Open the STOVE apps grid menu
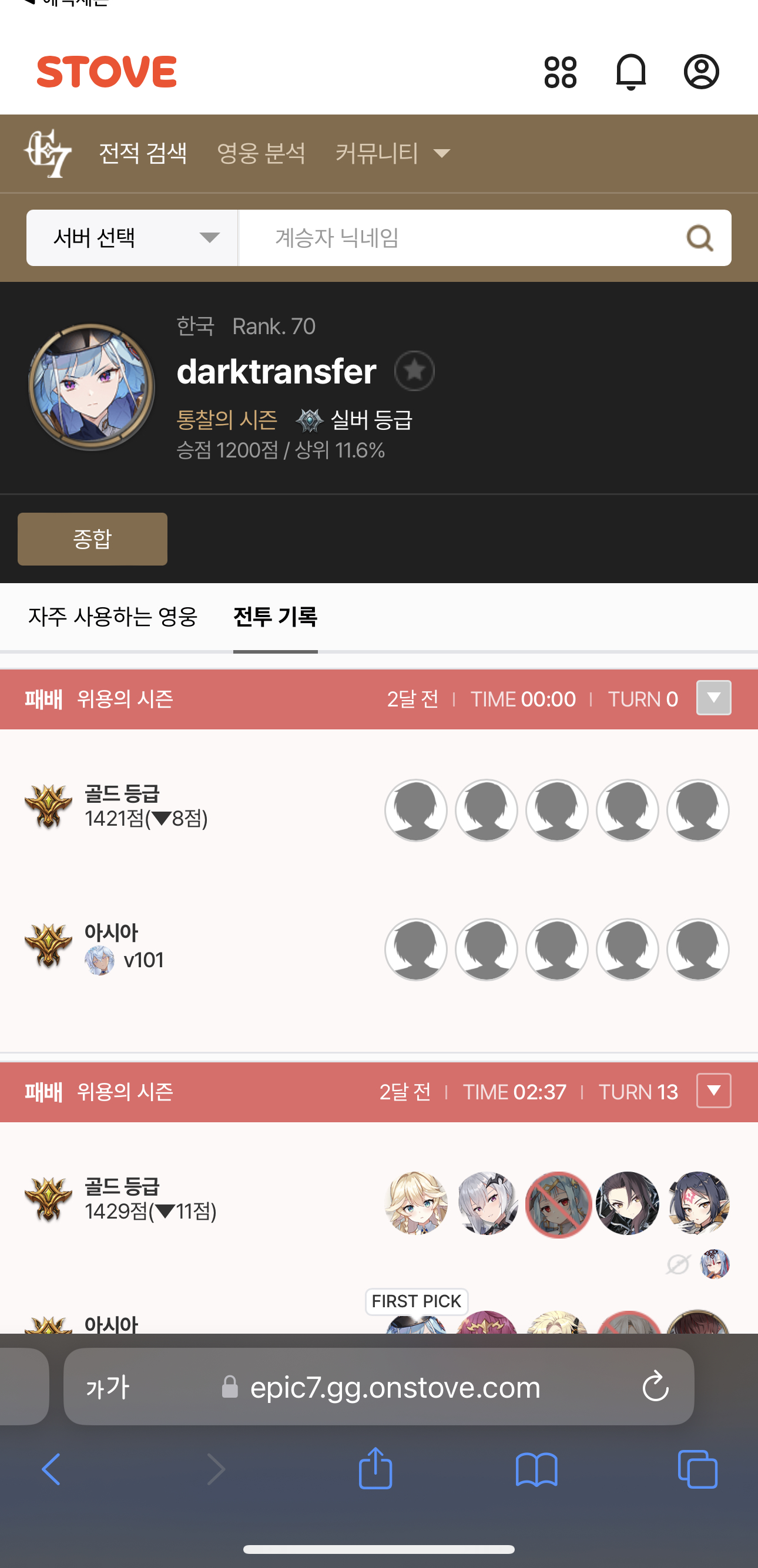 [x=560, y=72]
